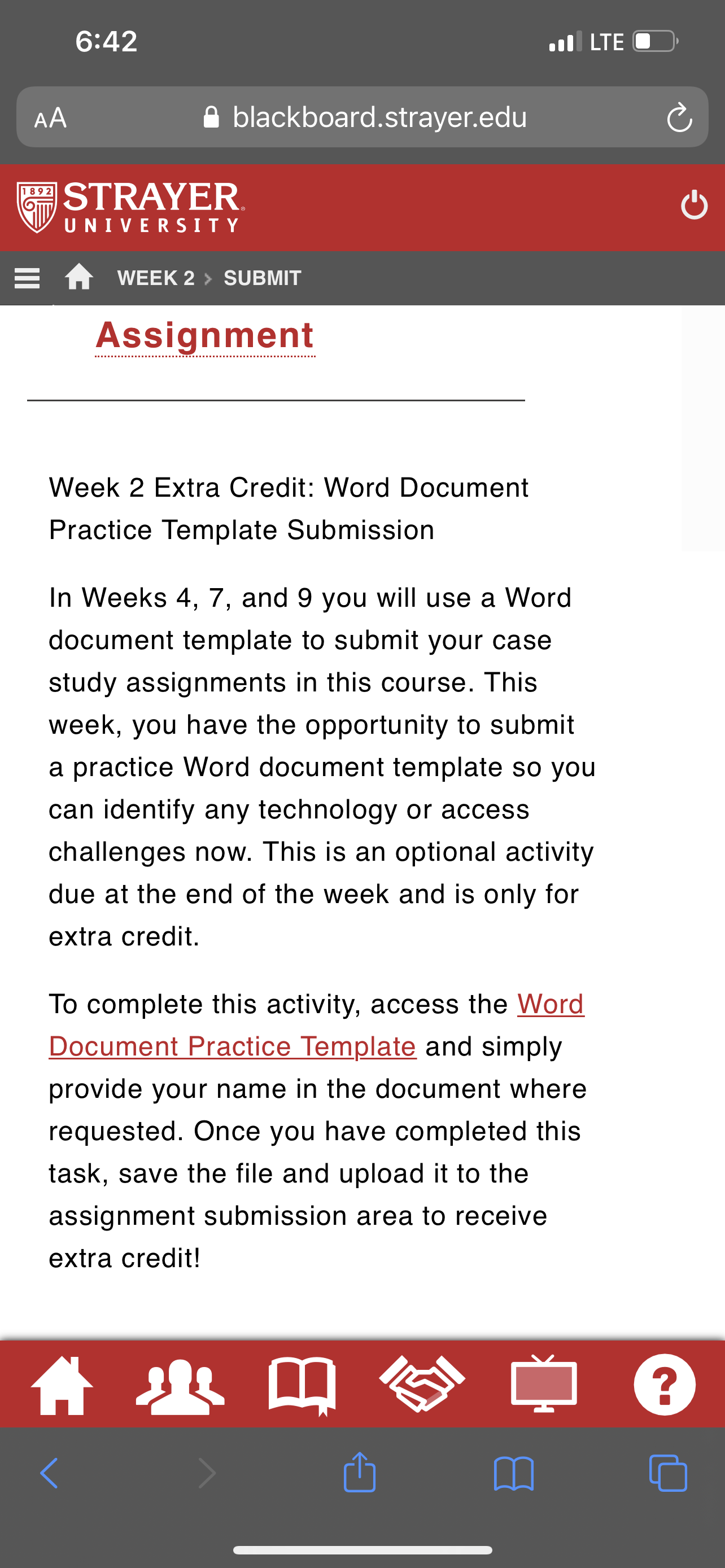Go back in Safari

pos(49,1473)
